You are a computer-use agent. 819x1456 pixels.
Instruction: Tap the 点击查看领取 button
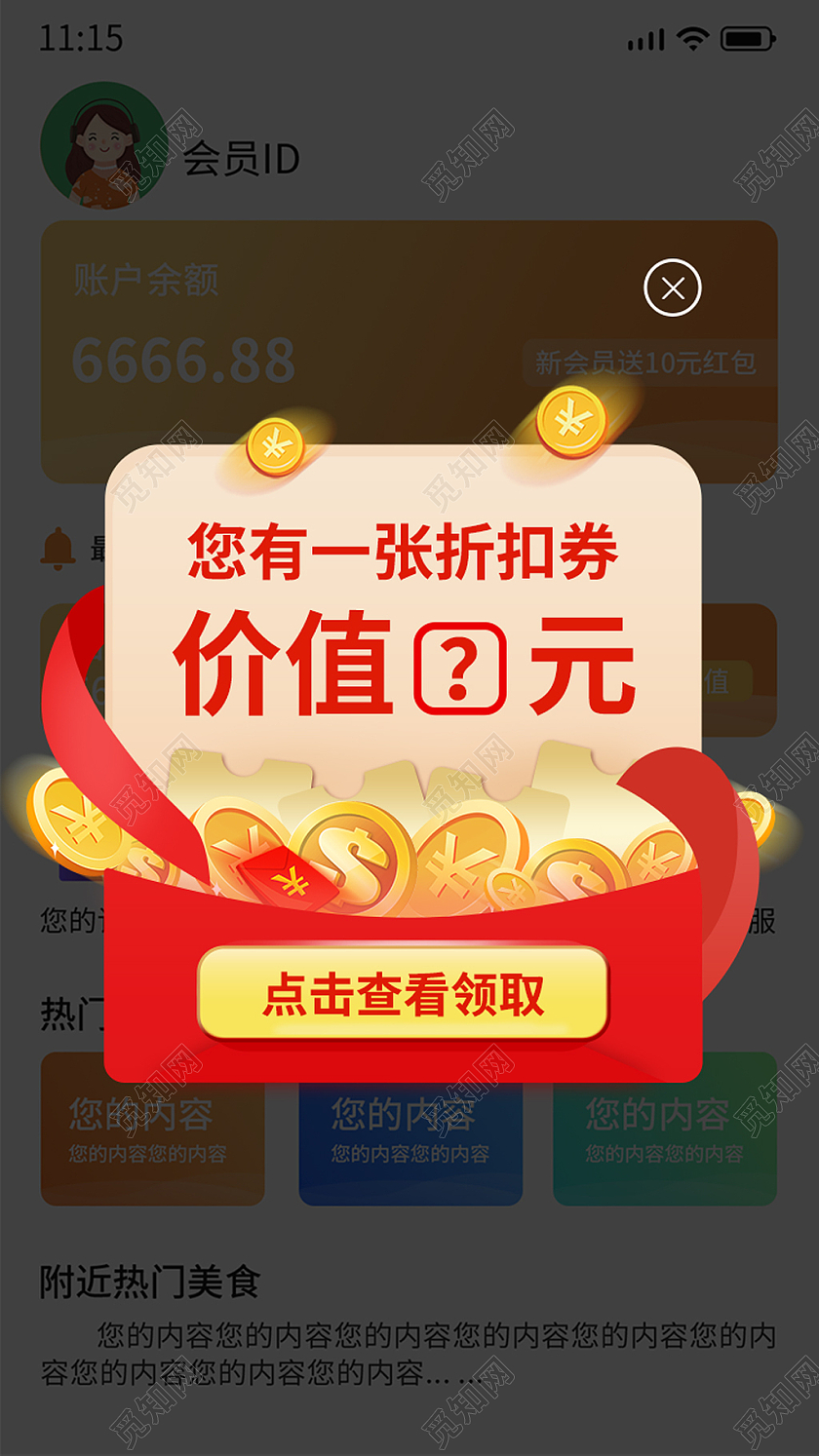click(405, 993)
